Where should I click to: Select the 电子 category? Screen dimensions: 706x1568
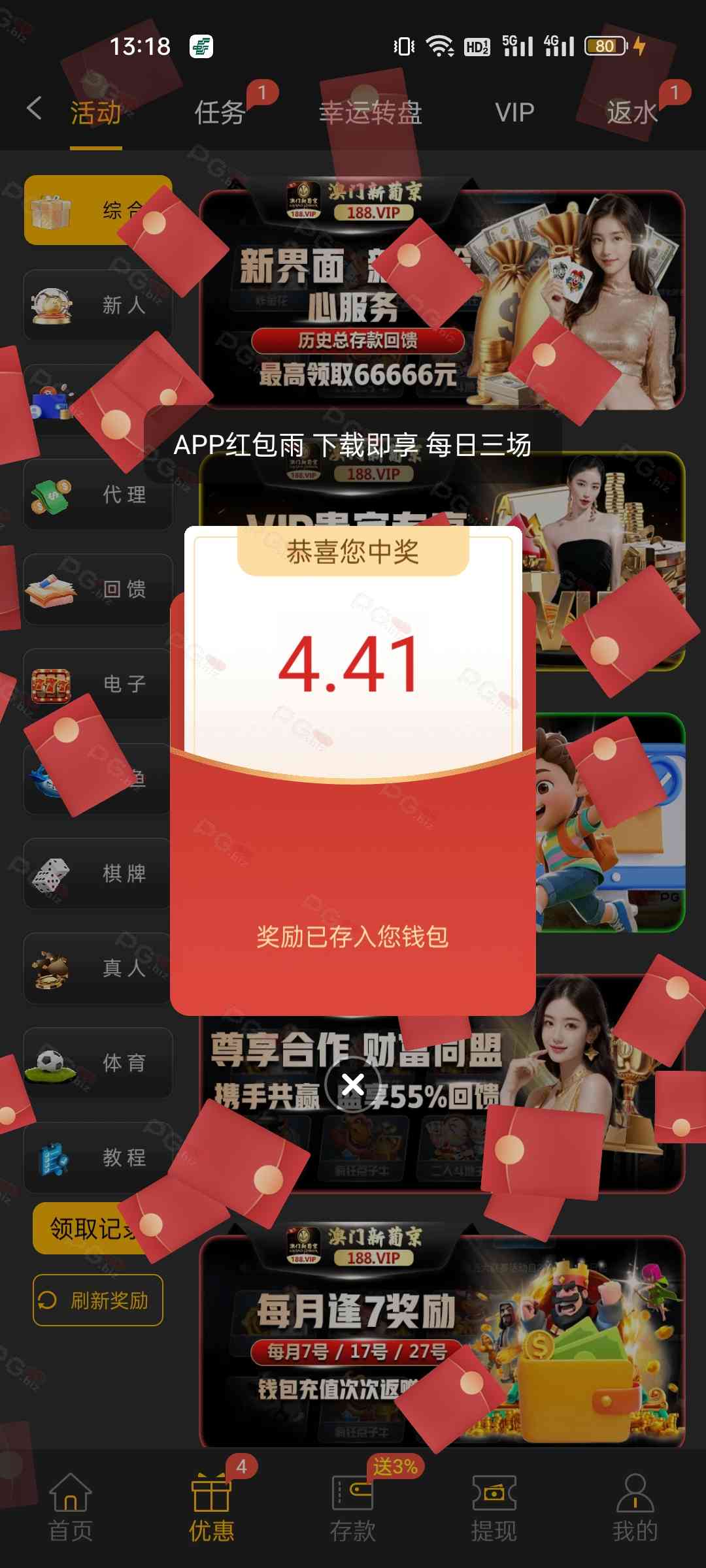tap(98, 684)
